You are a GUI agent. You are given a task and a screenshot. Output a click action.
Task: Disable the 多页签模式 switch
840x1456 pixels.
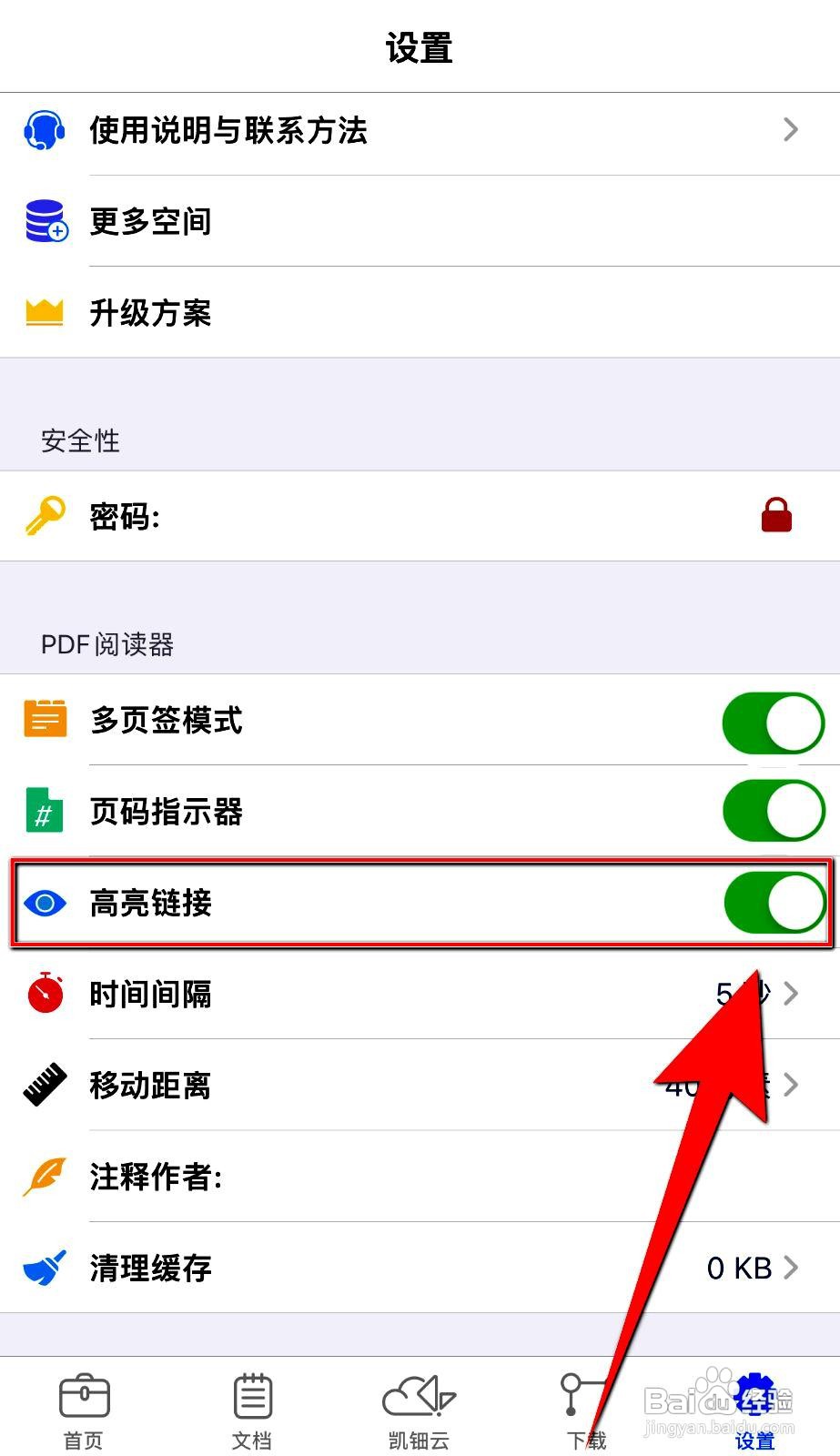point(773,721)
